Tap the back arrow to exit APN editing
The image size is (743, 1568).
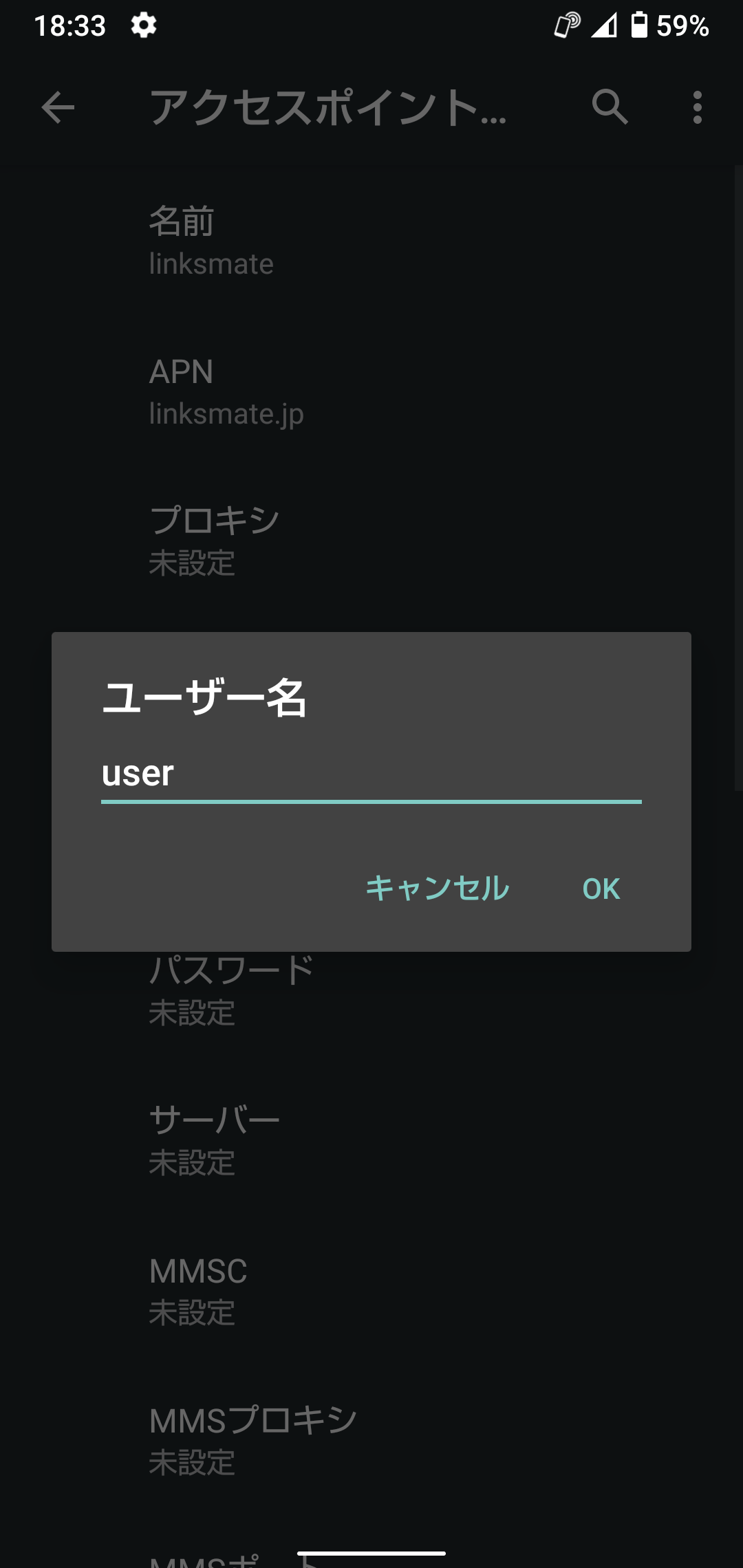tap(58, 107)
